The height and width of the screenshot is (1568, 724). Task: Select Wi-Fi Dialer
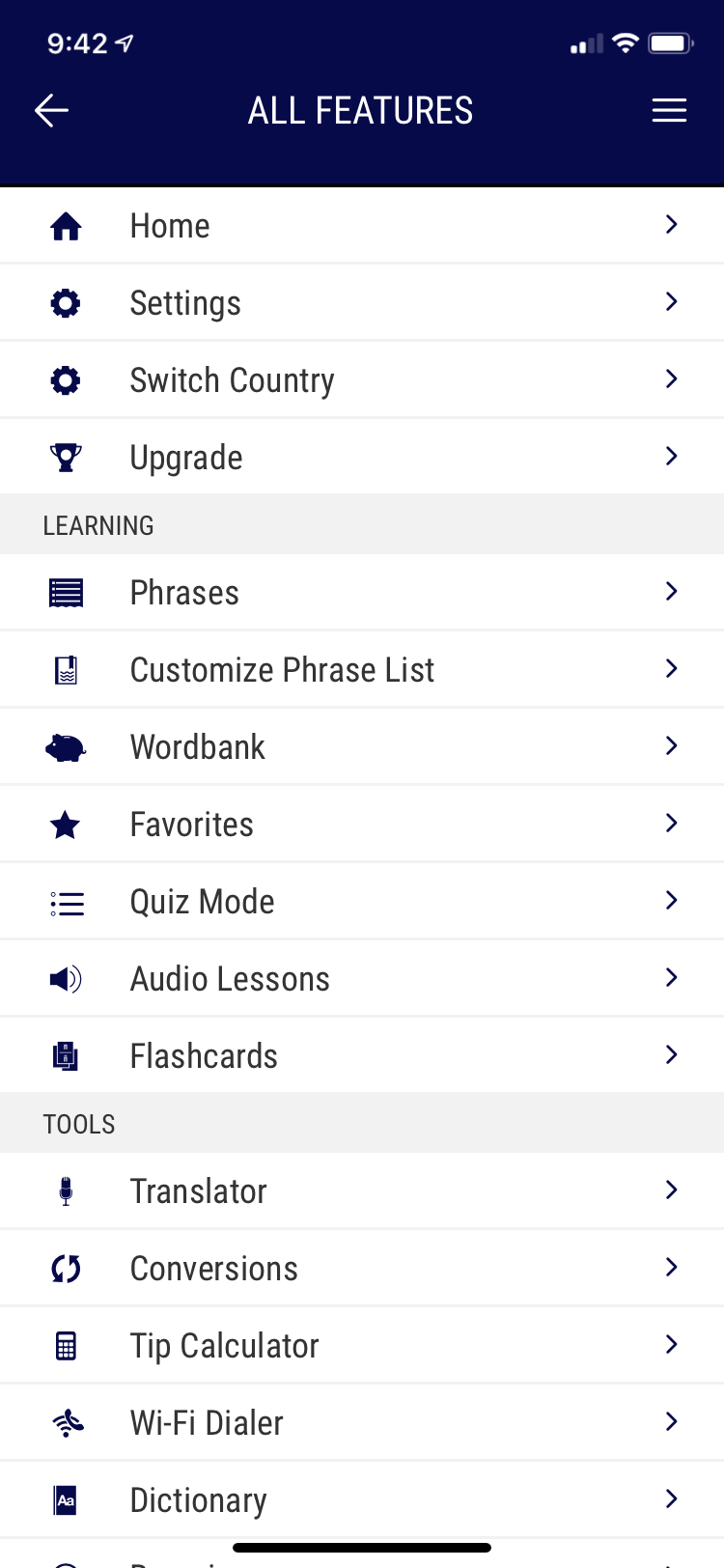pos(362,1423)
